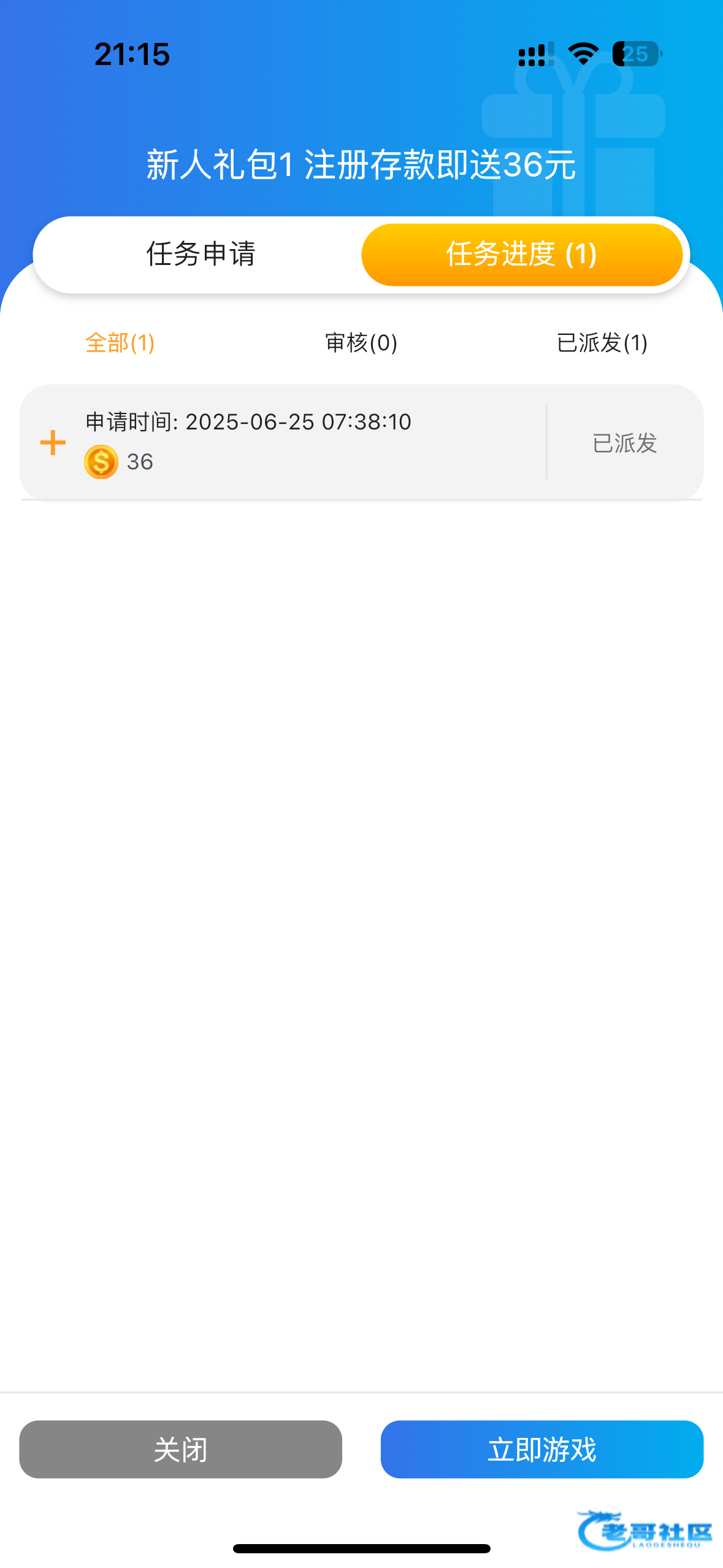Start playing with 立即游戏

point(541,1449)
